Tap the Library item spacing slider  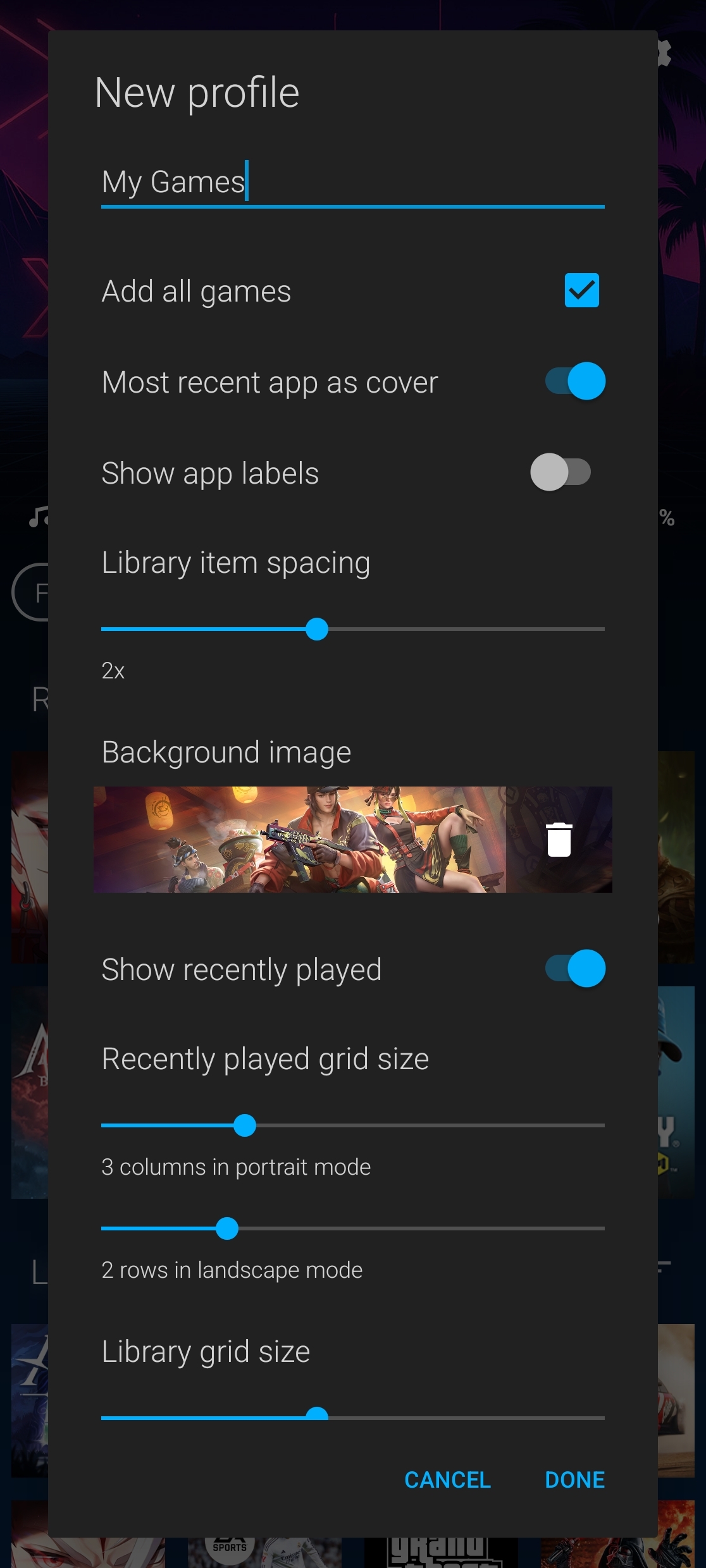click(352, 629)
